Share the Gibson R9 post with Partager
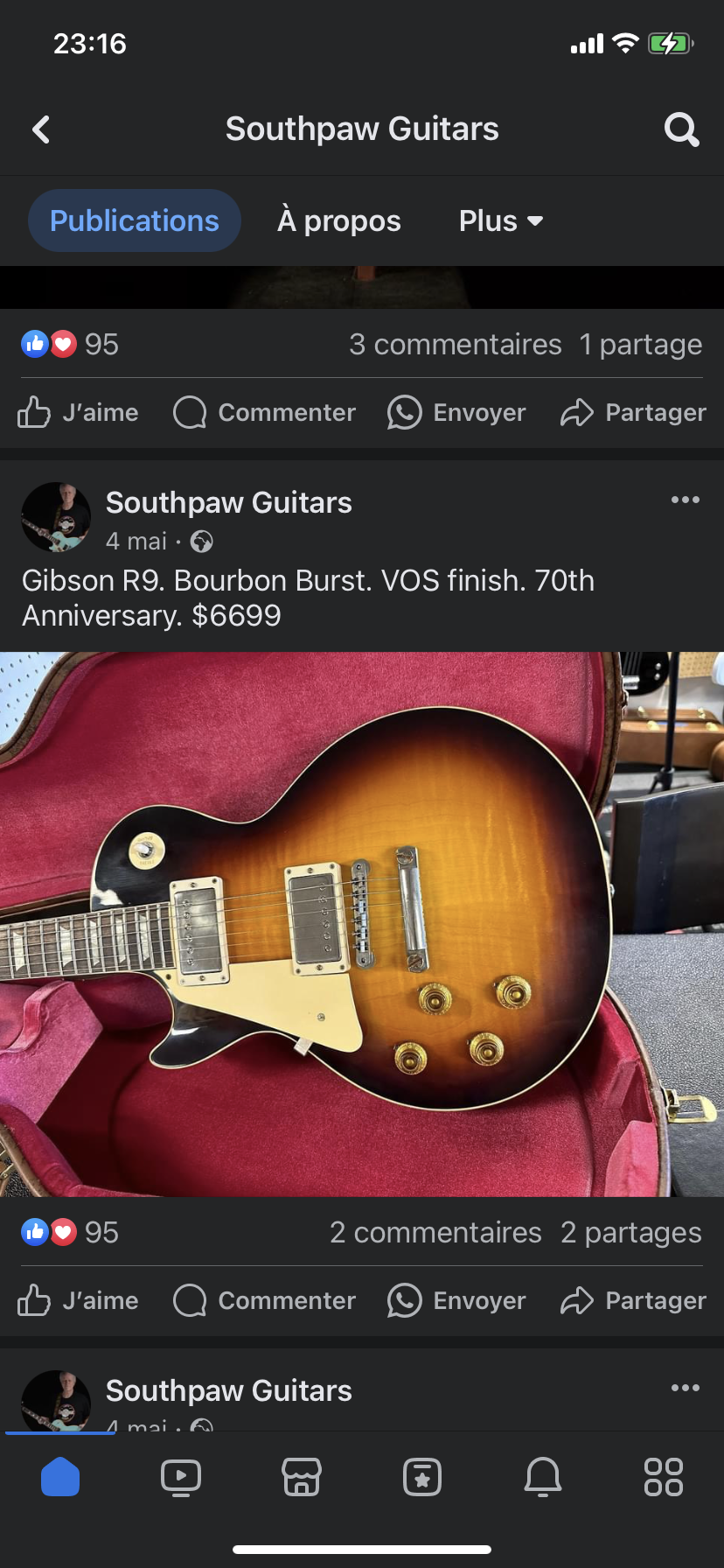Viewport: 724px width, 1568px height. tap(633, 1300)
